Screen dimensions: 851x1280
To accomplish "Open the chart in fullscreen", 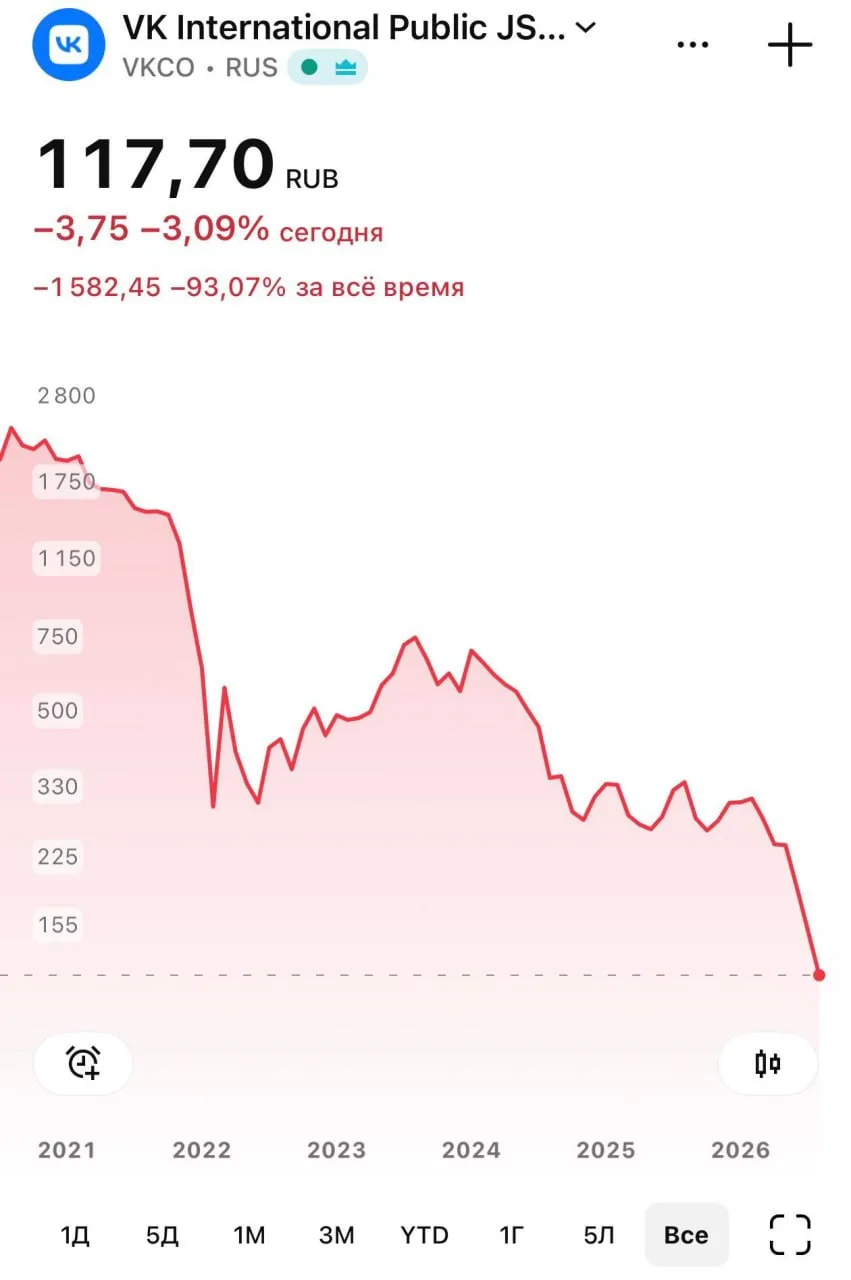I will click(790, 1235).
